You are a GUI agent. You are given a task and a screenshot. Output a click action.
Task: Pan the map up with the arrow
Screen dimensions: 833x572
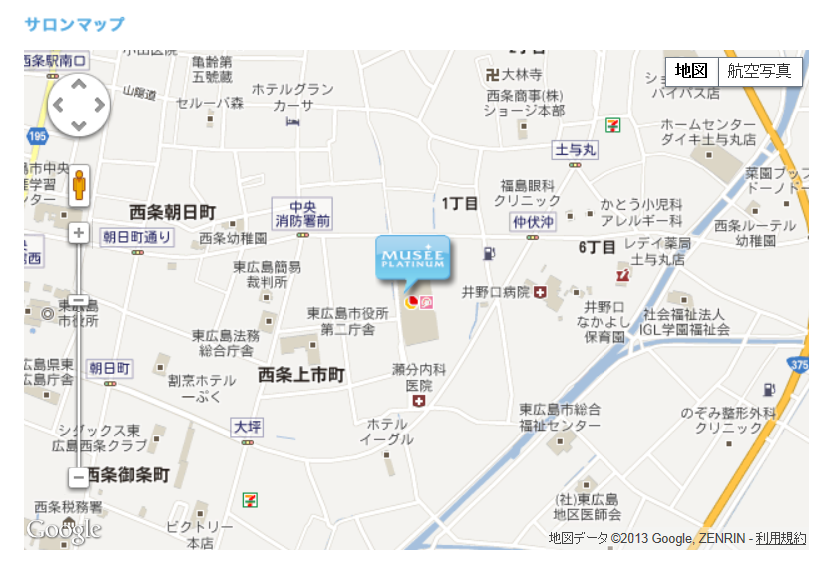79,84
